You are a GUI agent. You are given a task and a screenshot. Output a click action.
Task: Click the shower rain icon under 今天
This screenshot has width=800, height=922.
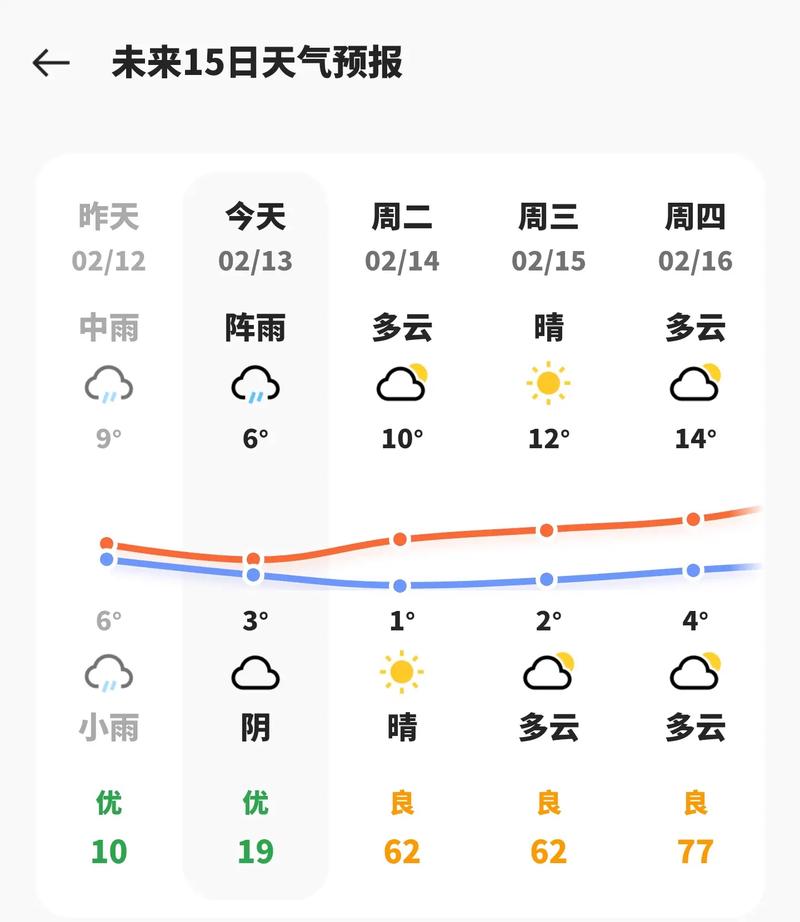[255, 387]
